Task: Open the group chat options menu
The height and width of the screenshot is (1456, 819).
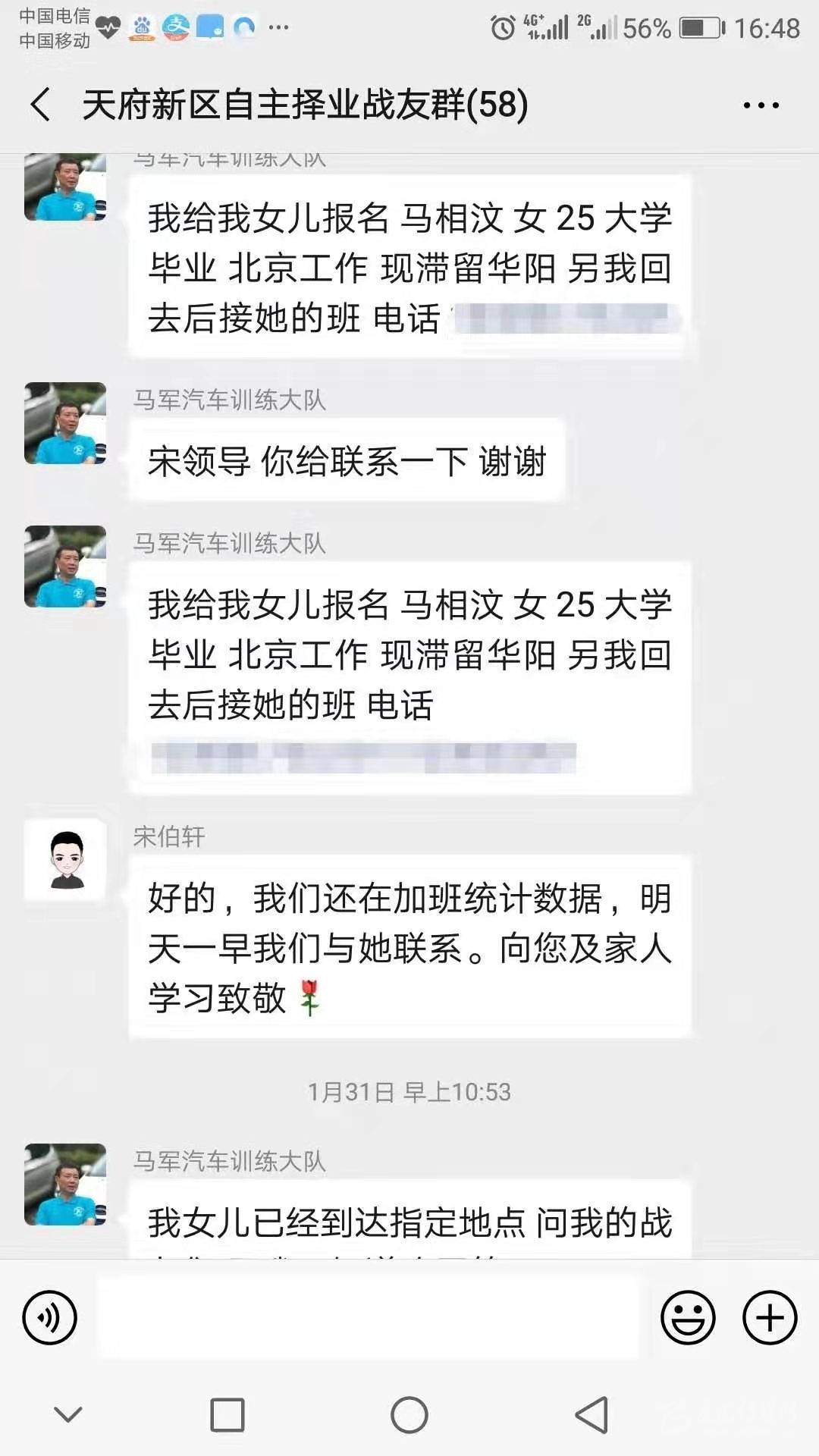Action: tap(761, 105)
